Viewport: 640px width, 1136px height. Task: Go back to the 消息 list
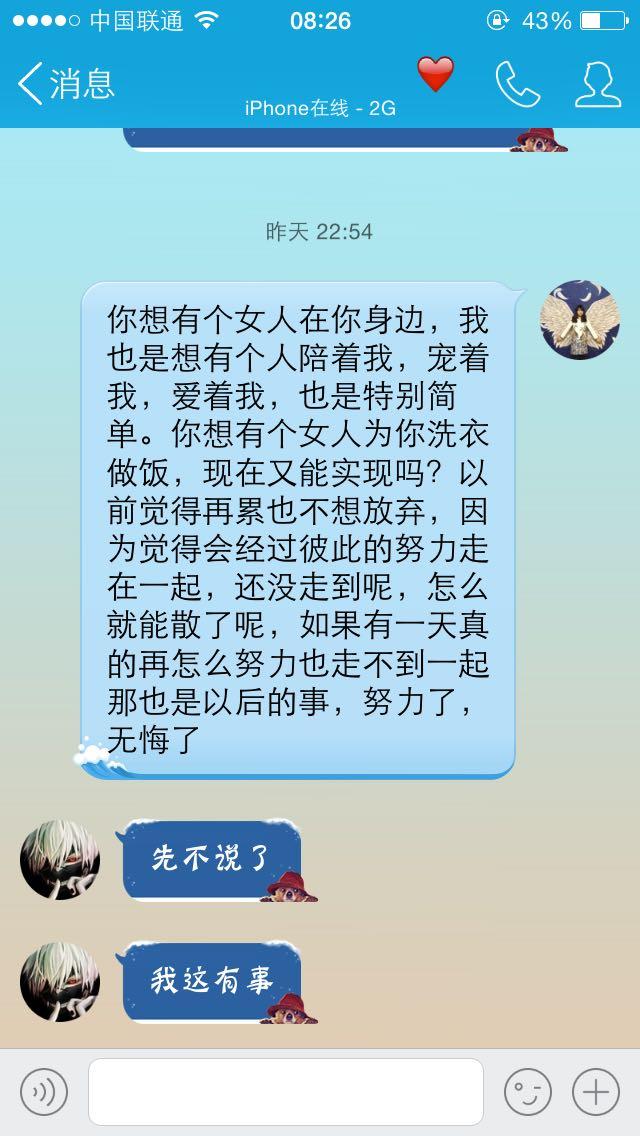pyautogui.click(x=65, y=84)
